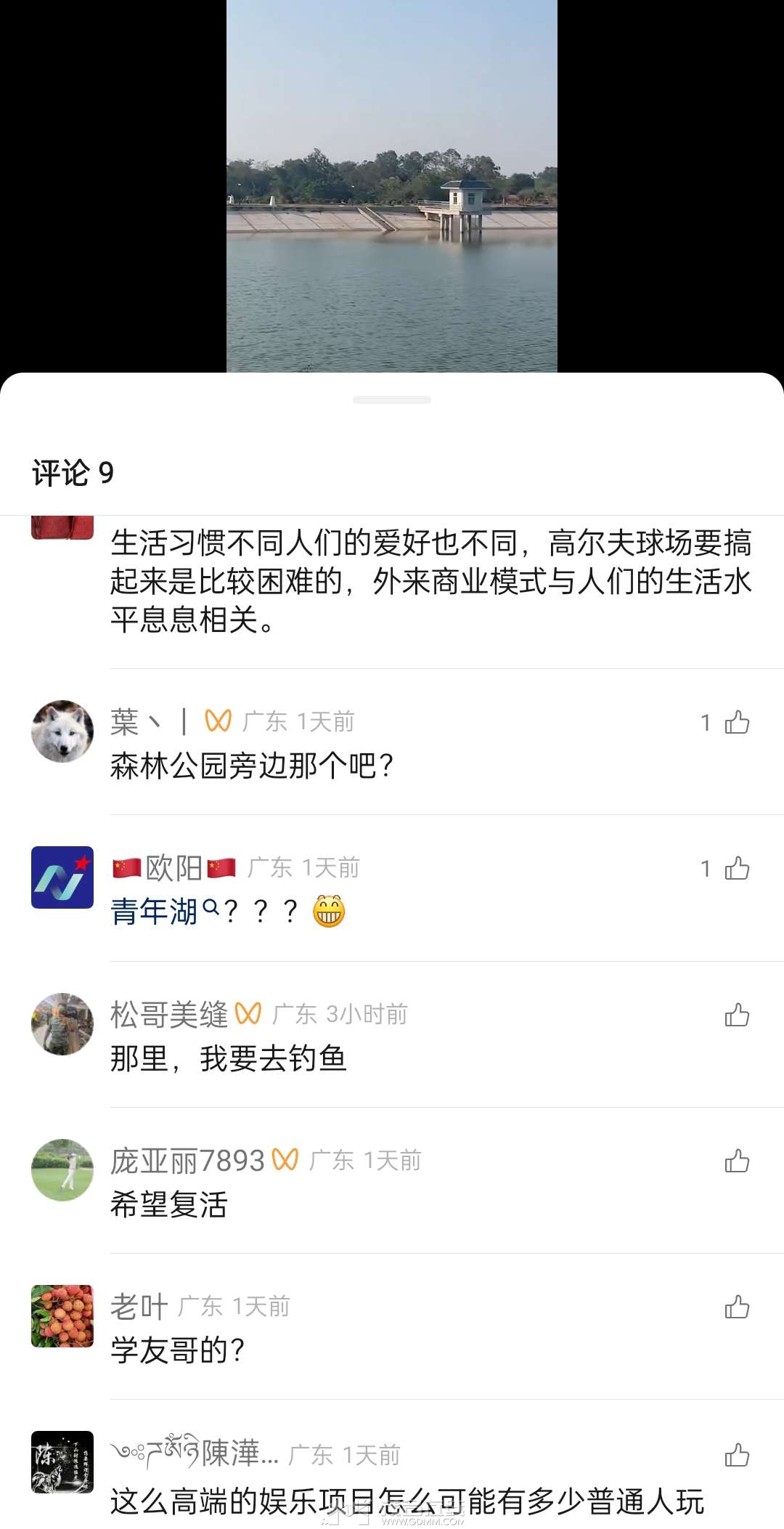The width and height of the screenshot is (784, 1529).
Task: Visit 松哥美缝's profile from avatar
Action: pos(62,1024)
